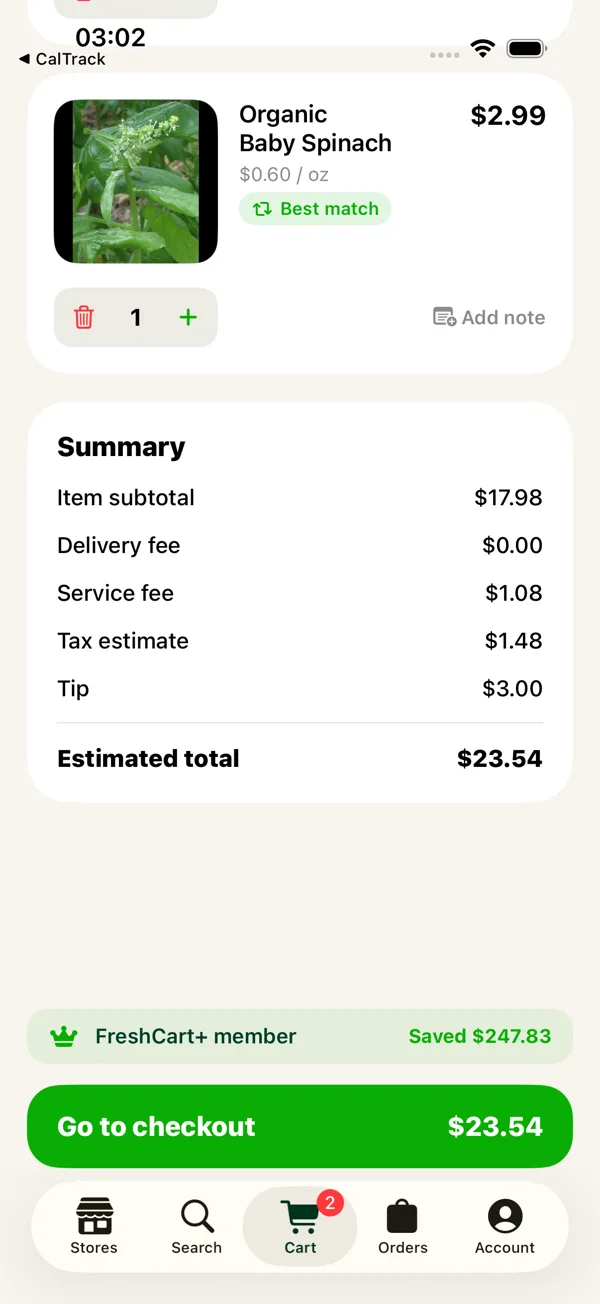Open the FreshCart+ member savings banner
Image resolution: width=600 pixels, height=1304 pixels.
click(x=300, y=1036)
